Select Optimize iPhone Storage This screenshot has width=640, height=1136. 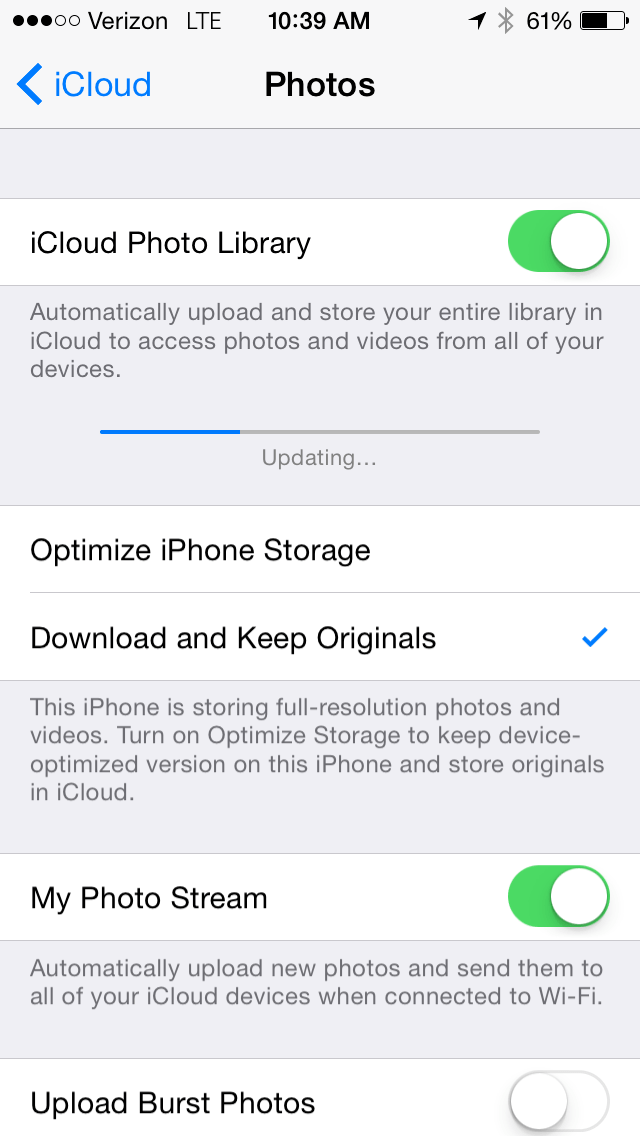pos(200,550)
